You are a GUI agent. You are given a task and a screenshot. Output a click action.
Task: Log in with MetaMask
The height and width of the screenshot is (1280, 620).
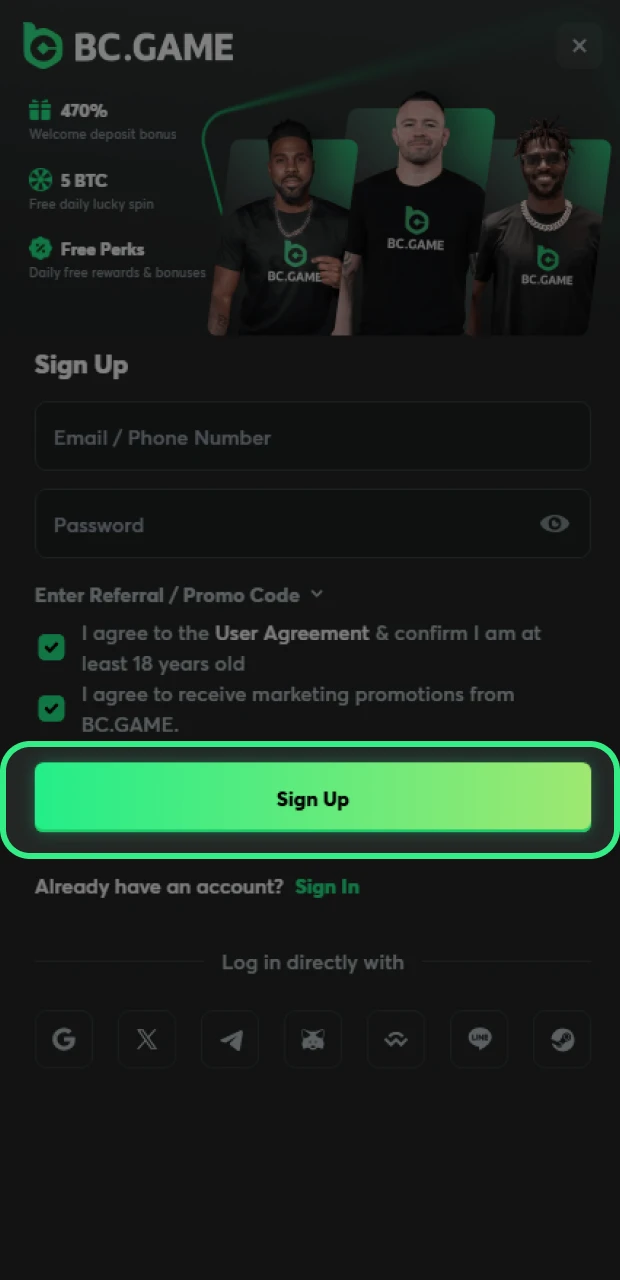[x=313, y=1039]
